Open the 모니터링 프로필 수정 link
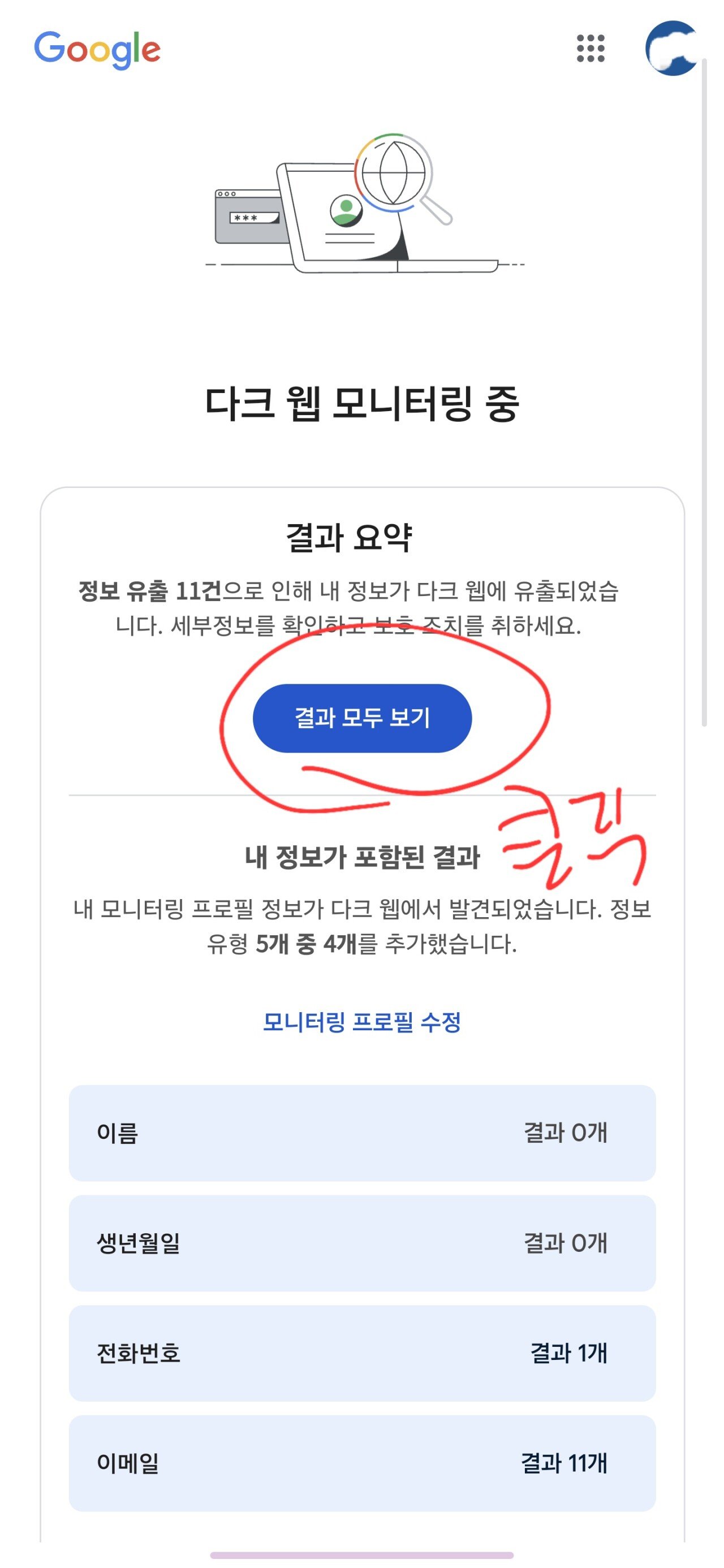Screen dimensions: 724x1568 [x=361, y=1021]
